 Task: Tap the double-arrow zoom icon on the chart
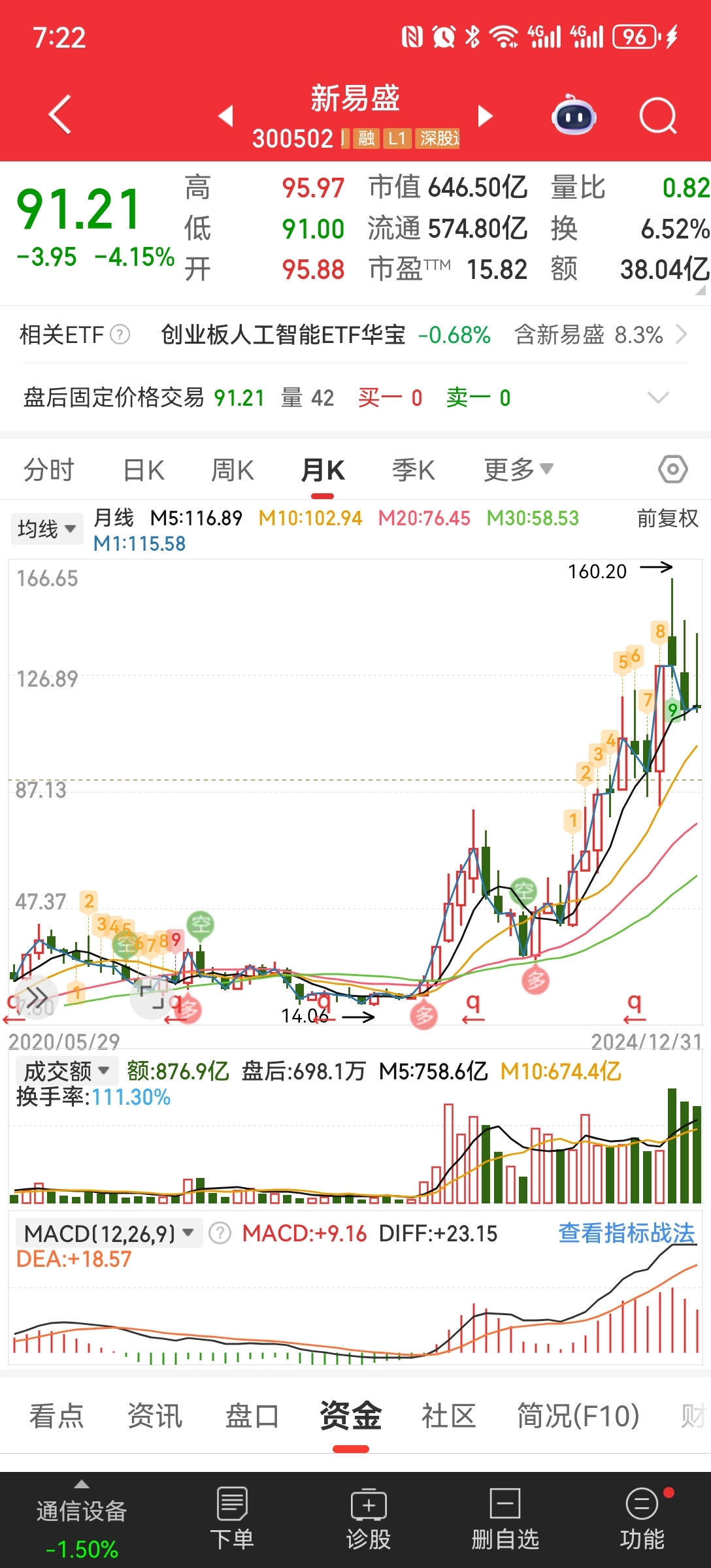coord(37,996)
